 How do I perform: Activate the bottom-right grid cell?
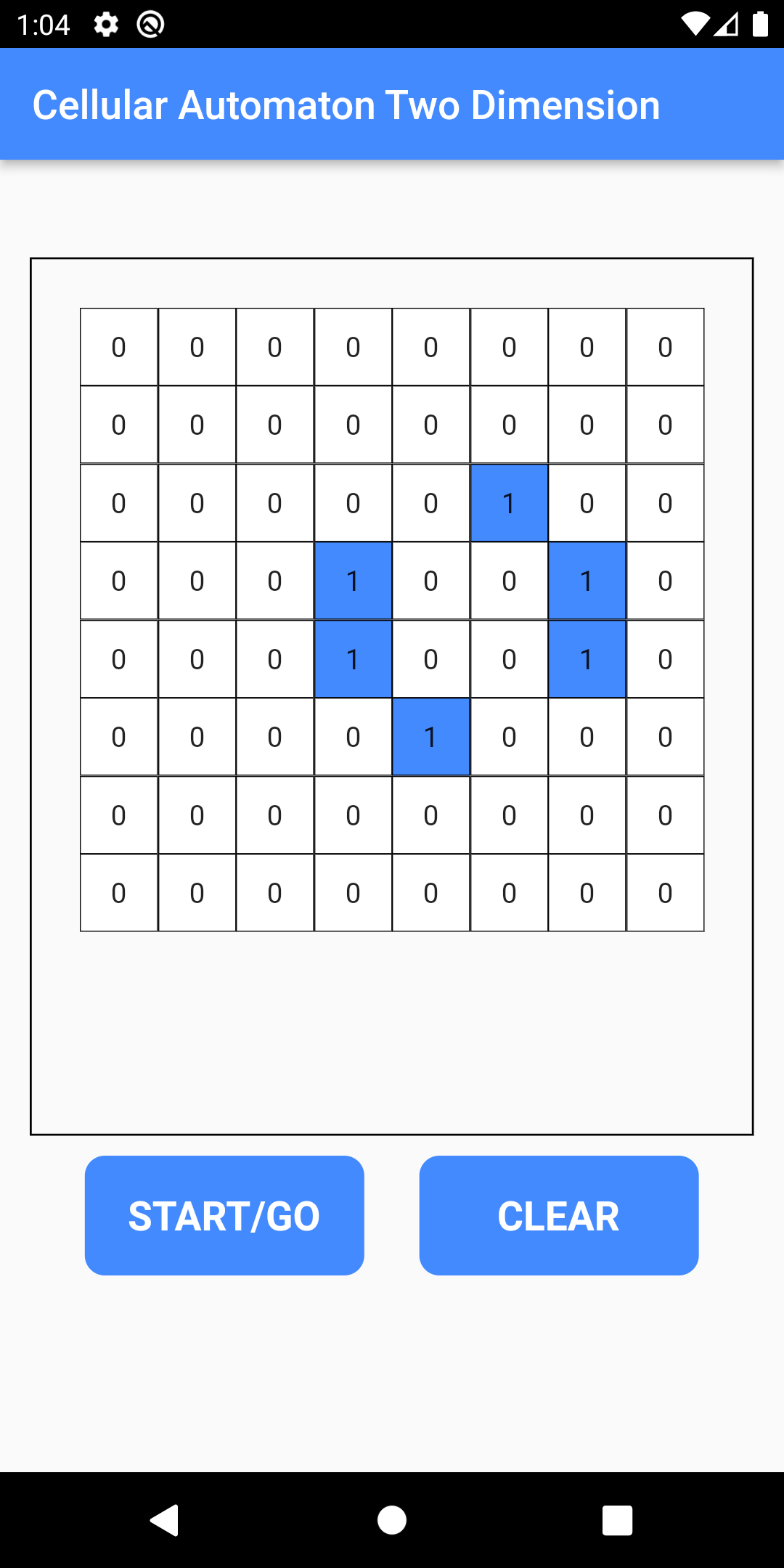tap(664, 893)
